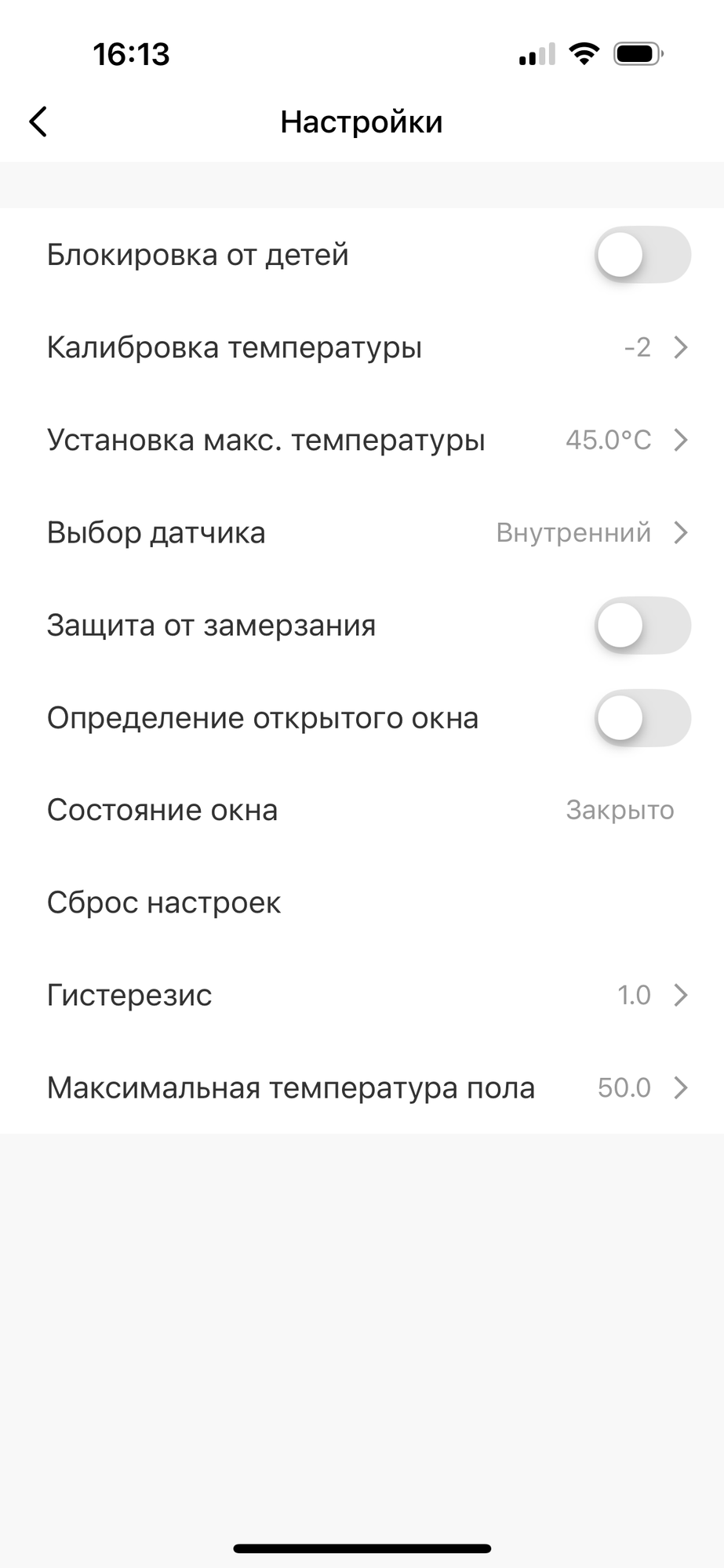Enable the Блокировка от детей switch
The height and width of the screenshot is (1568, 724).
642,255
